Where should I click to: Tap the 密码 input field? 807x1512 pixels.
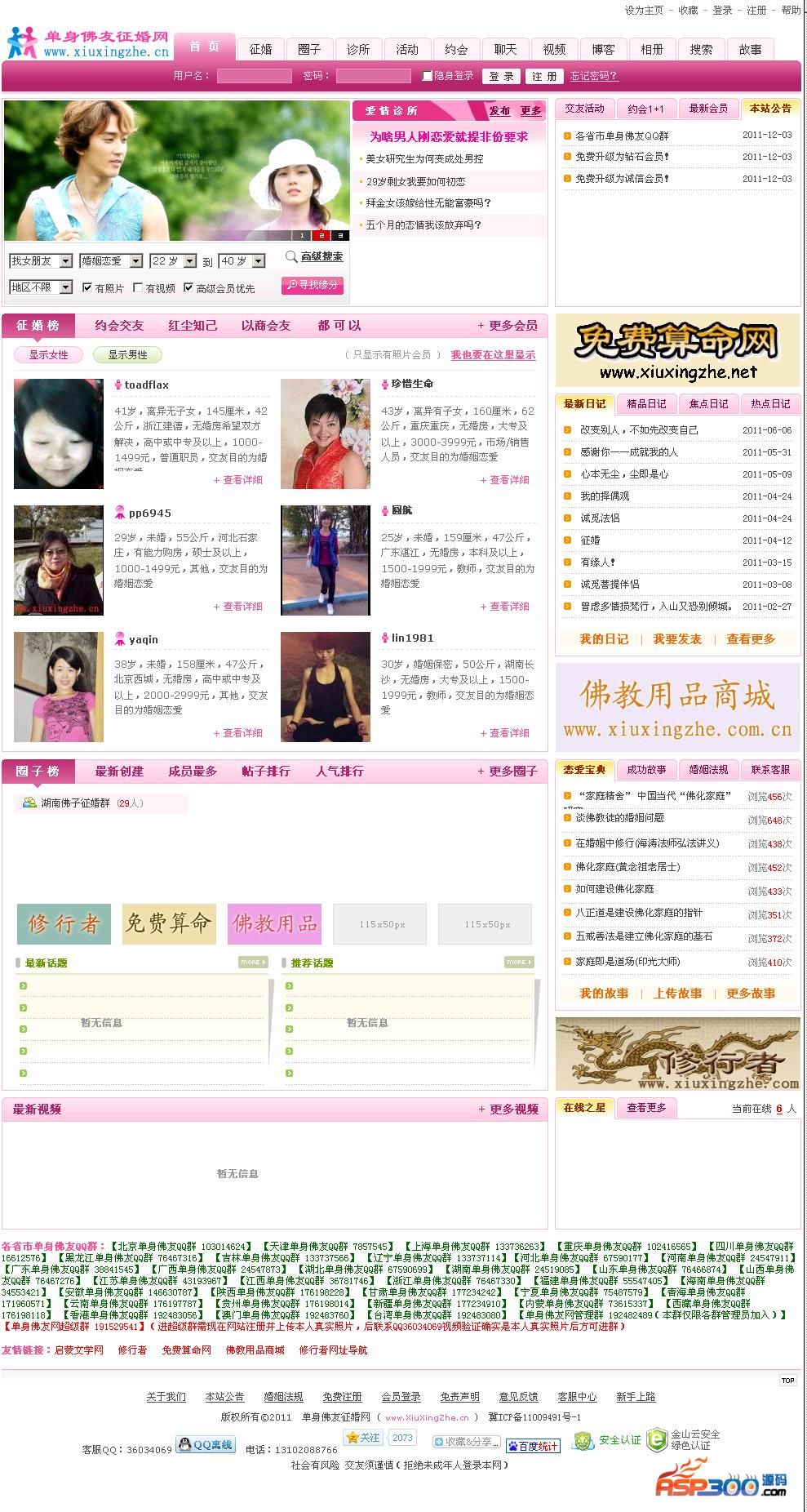click(373, 76)
